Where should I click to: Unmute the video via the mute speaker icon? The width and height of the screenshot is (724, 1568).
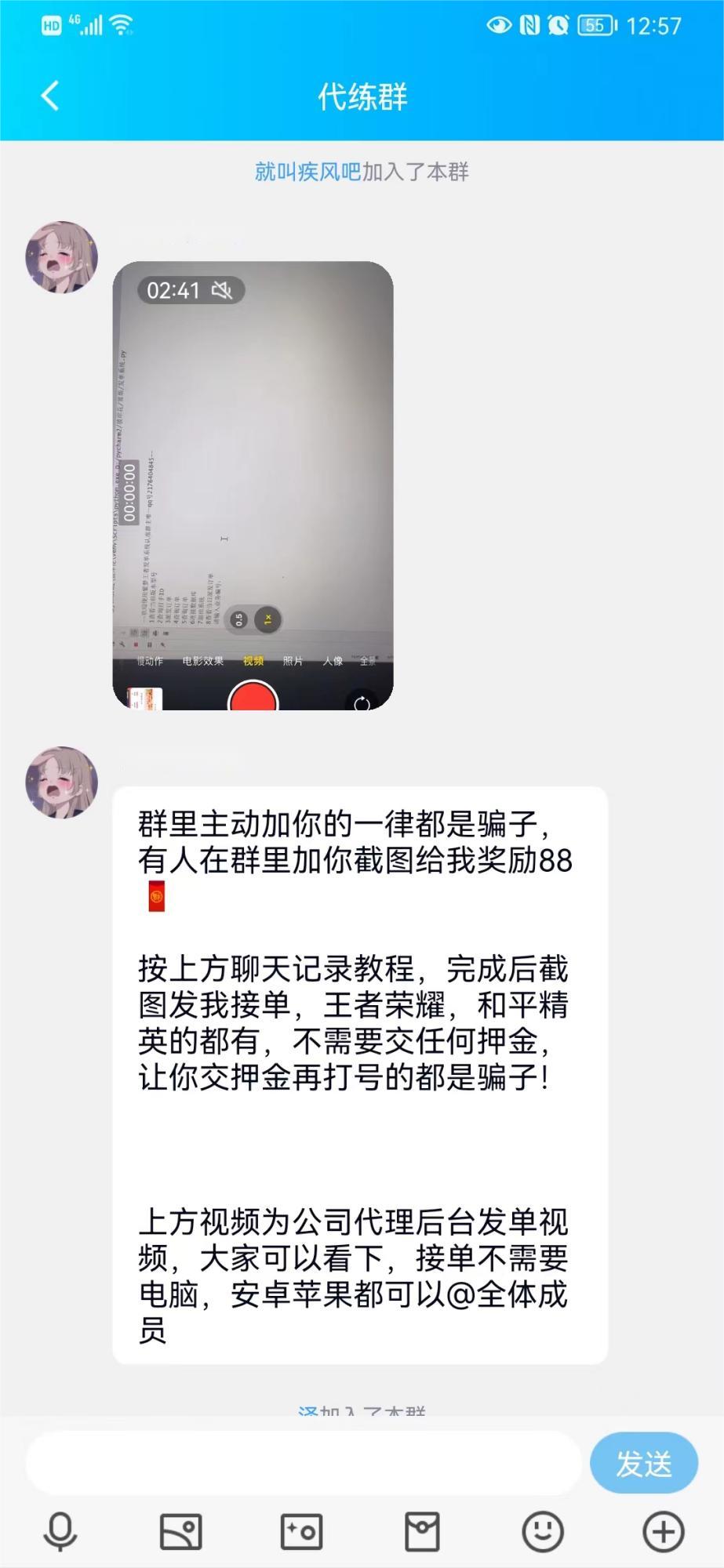(222, 290)
